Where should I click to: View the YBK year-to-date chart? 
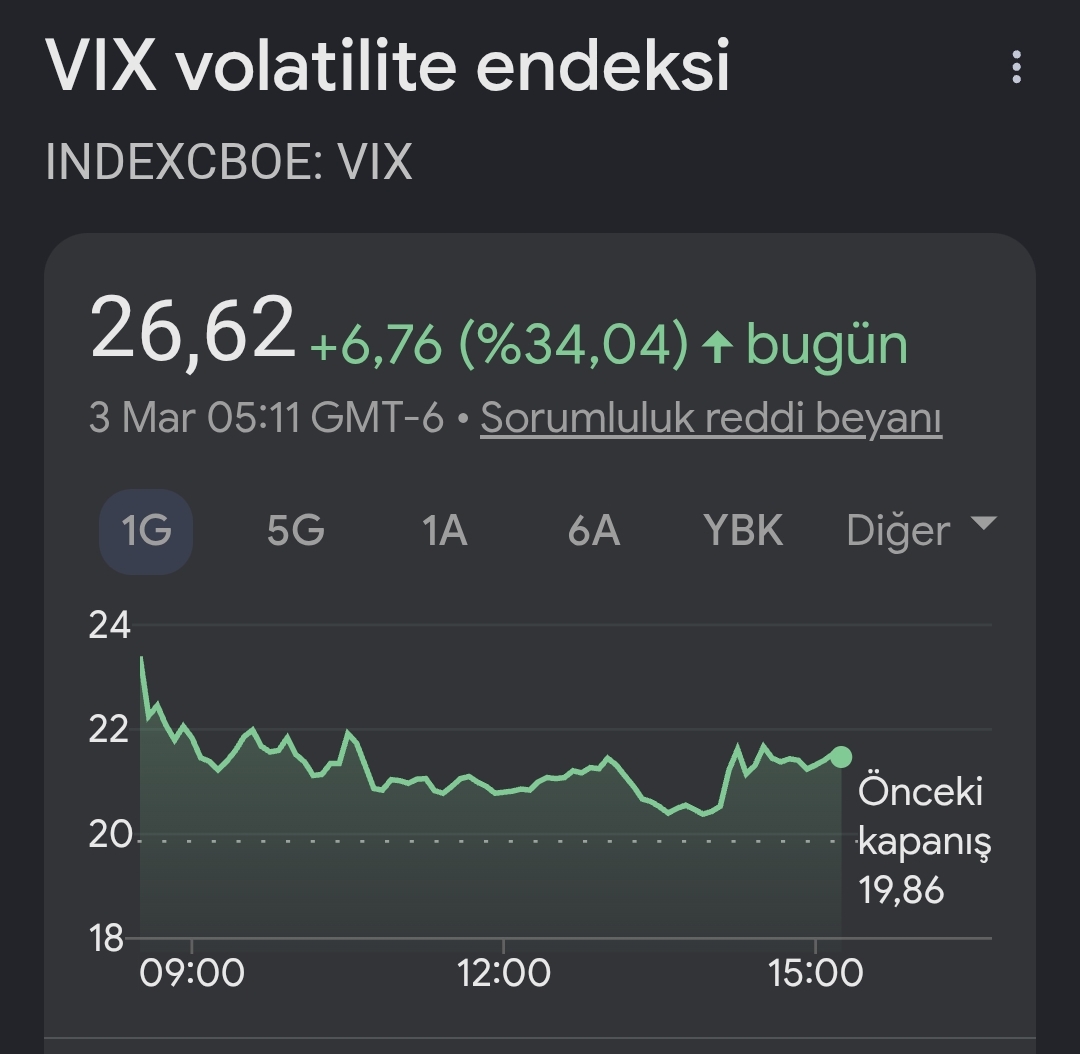[743, 531]
